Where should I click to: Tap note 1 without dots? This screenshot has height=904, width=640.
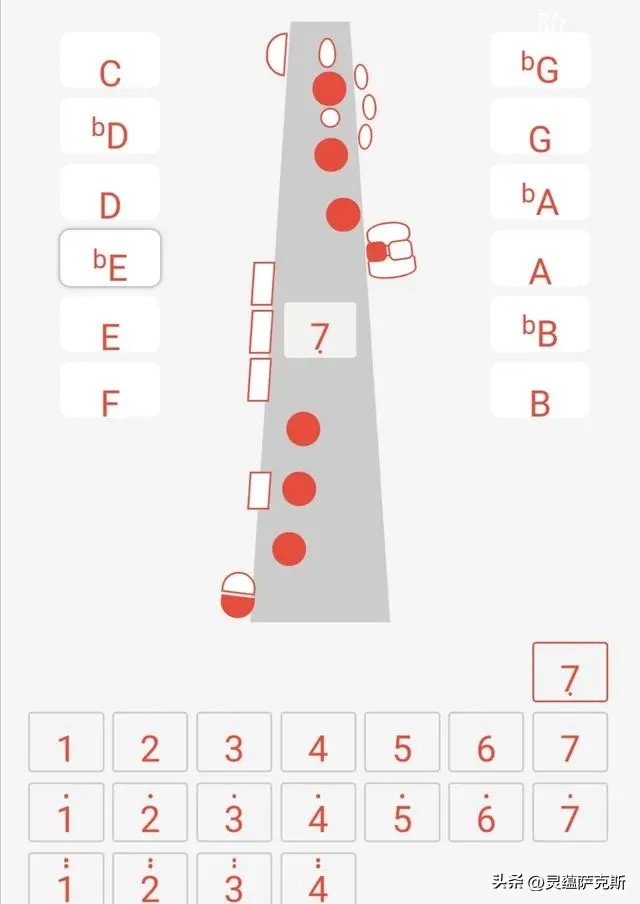coord(66,742)
